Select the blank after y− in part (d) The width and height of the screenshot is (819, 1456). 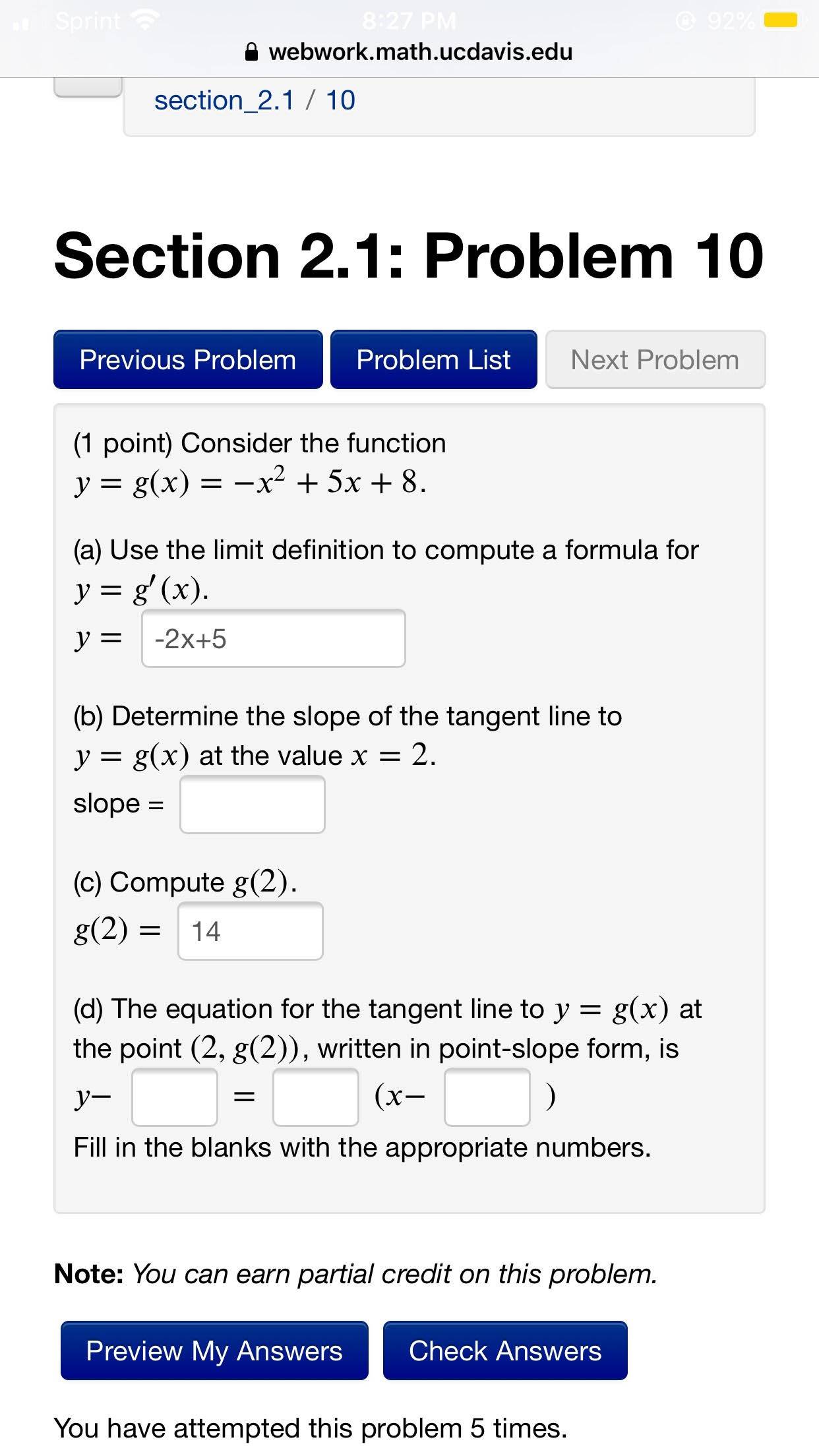pyautogui.click(x=175, y=1097)
